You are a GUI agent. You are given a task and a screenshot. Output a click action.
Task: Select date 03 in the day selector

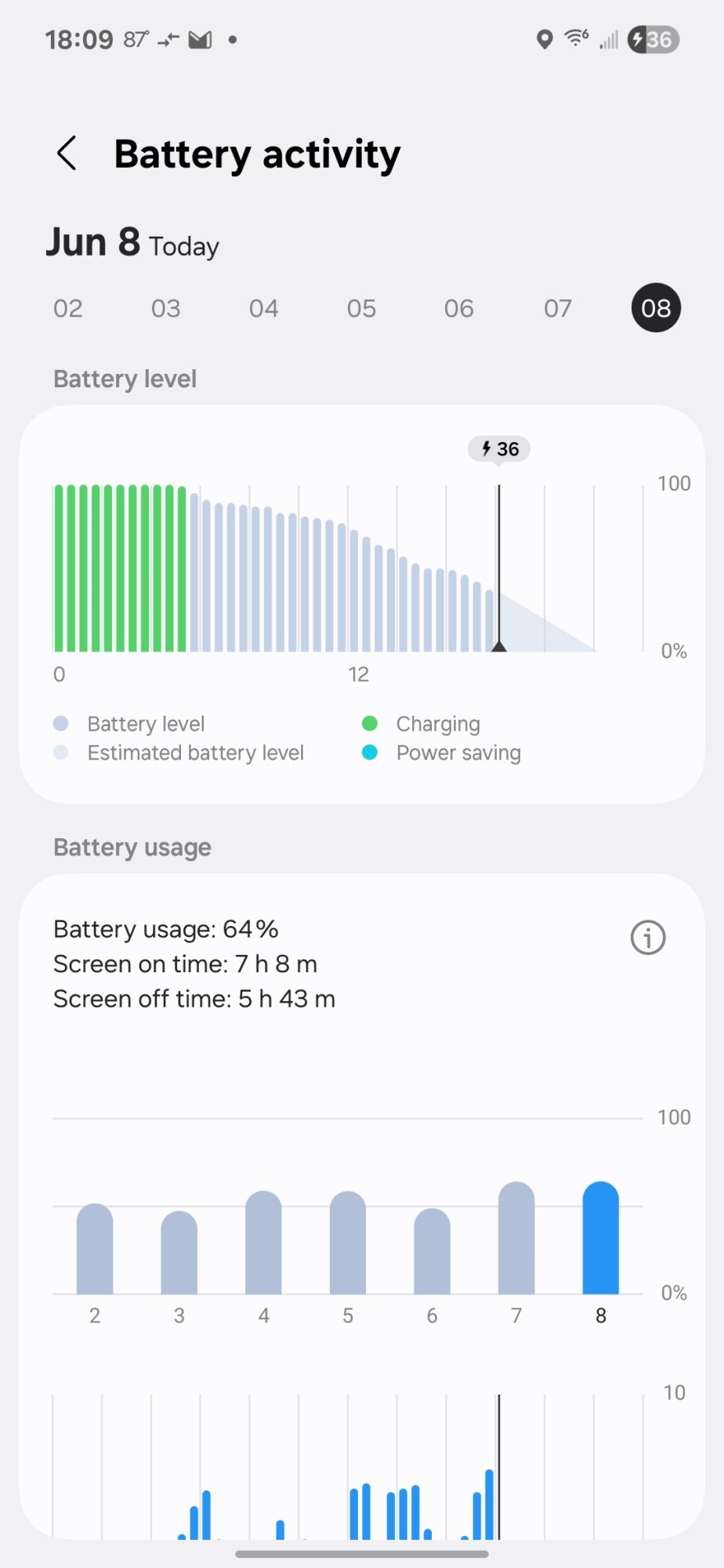[x=166, y=308]
